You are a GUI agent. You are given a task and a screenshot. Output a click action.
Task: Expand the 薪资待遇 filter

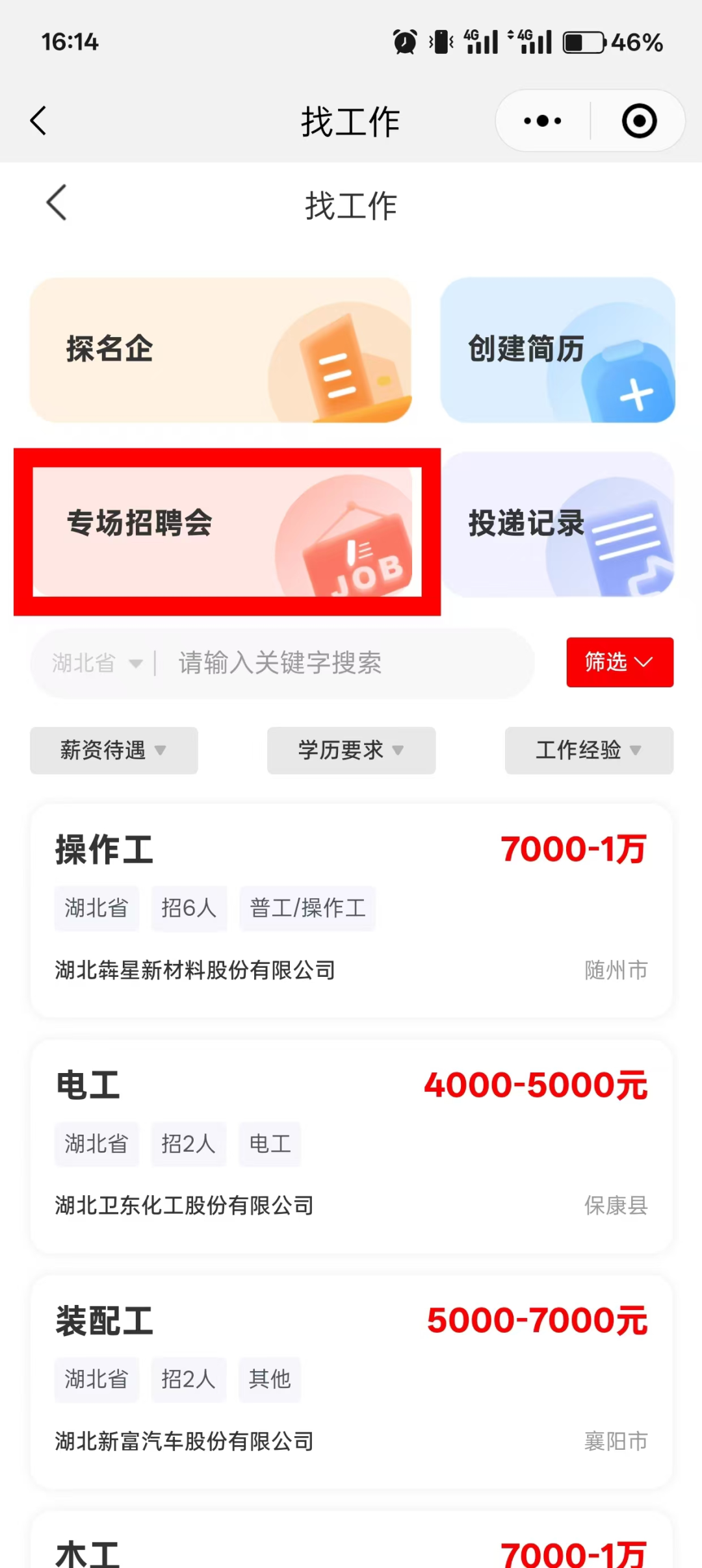pos(114,750)
